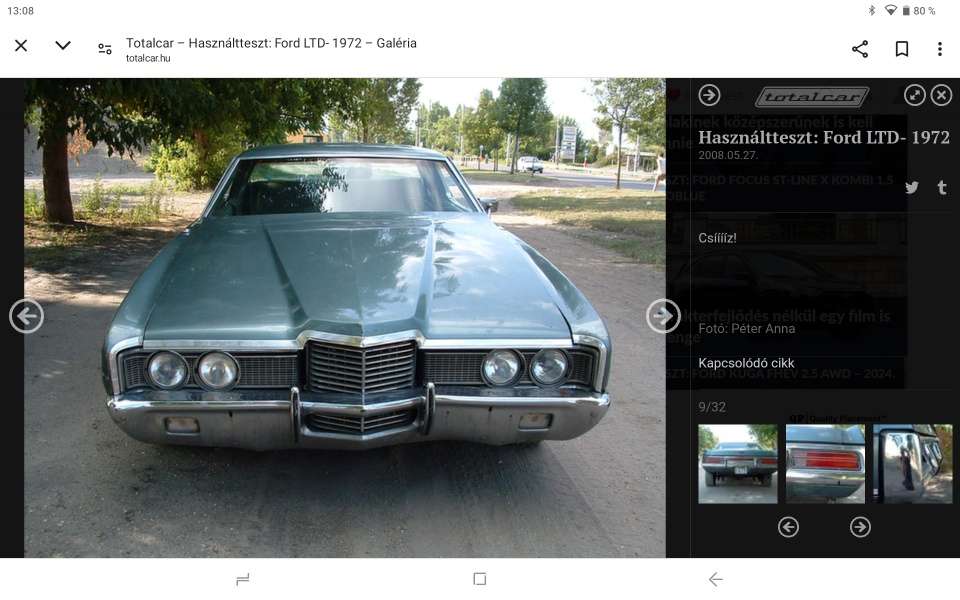Image resolution: width=960 pixels, height=600 pixels.
Task: Share the gallery on Tumblr
Action: click(x=941, y=187)
